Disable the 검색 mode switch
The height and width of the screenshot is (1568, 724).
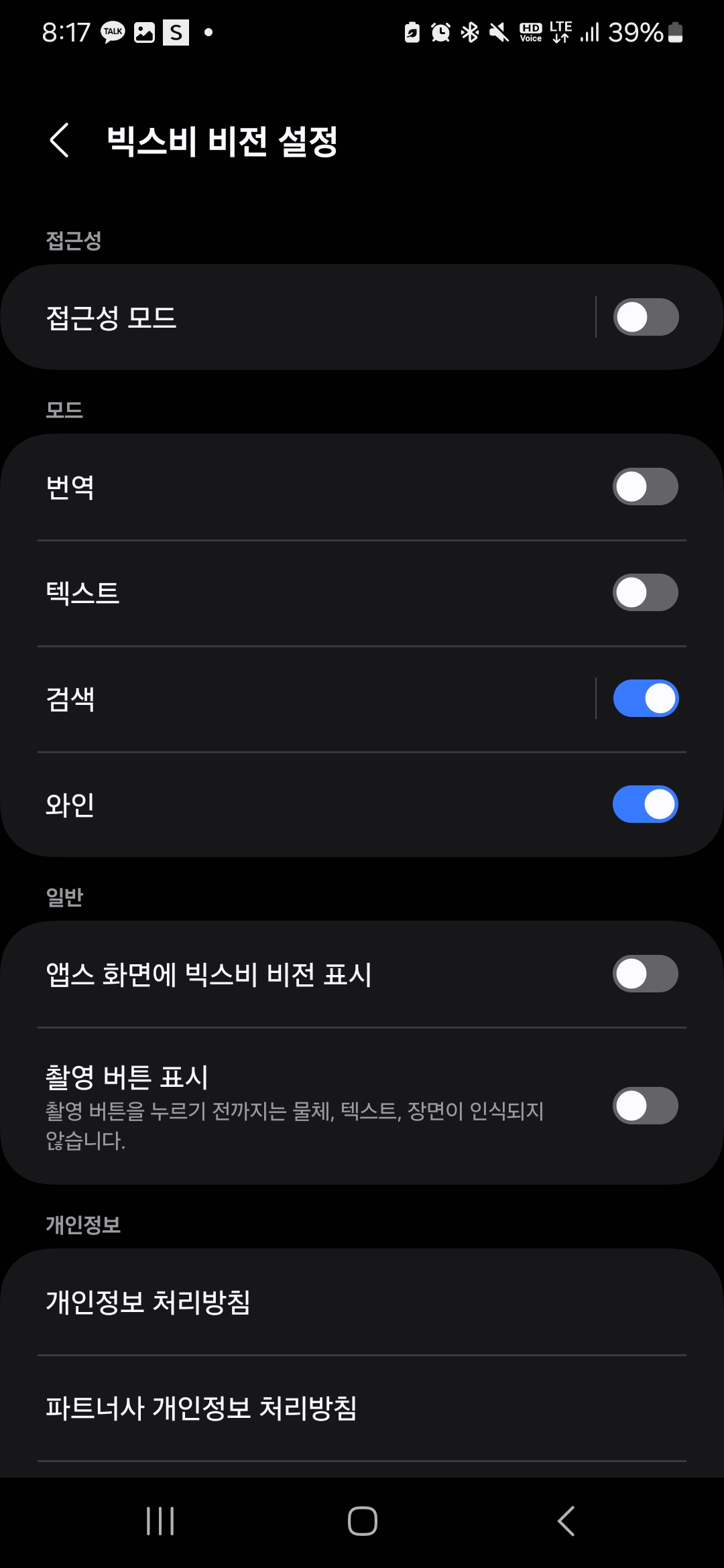tap(645, 698)
